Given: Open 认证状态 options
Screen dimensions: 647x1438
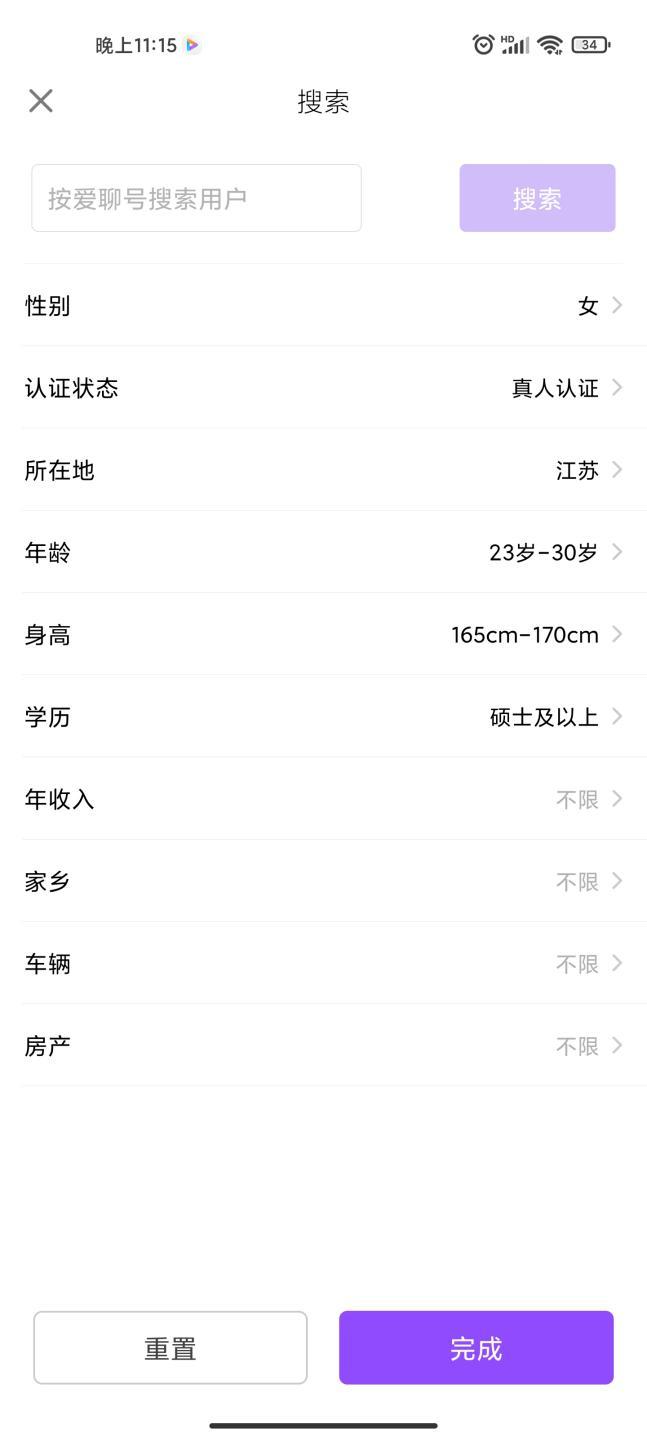Looking at the screenshot, I should 323,388.
